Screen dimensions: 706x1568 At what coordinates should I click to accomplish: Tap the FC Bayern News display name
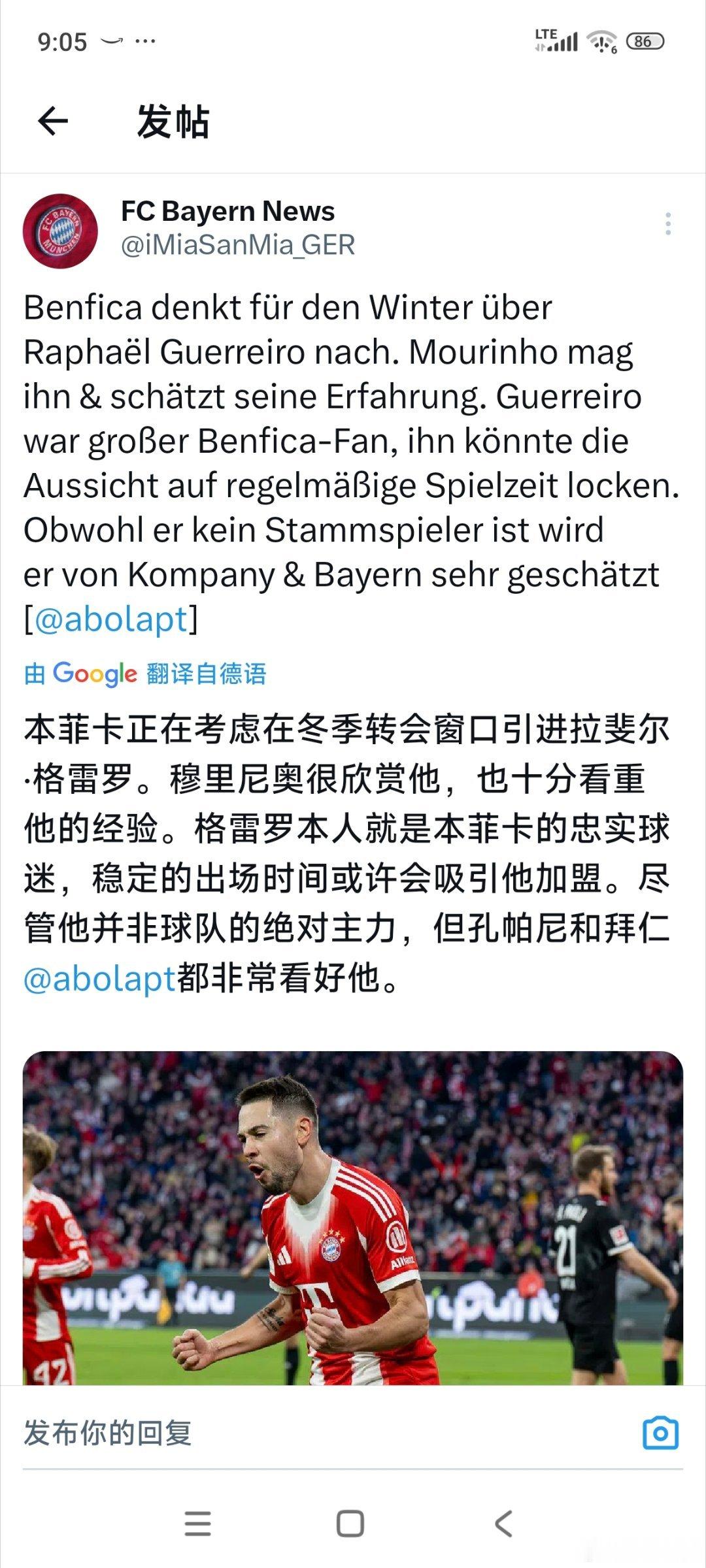click(227, 212)
